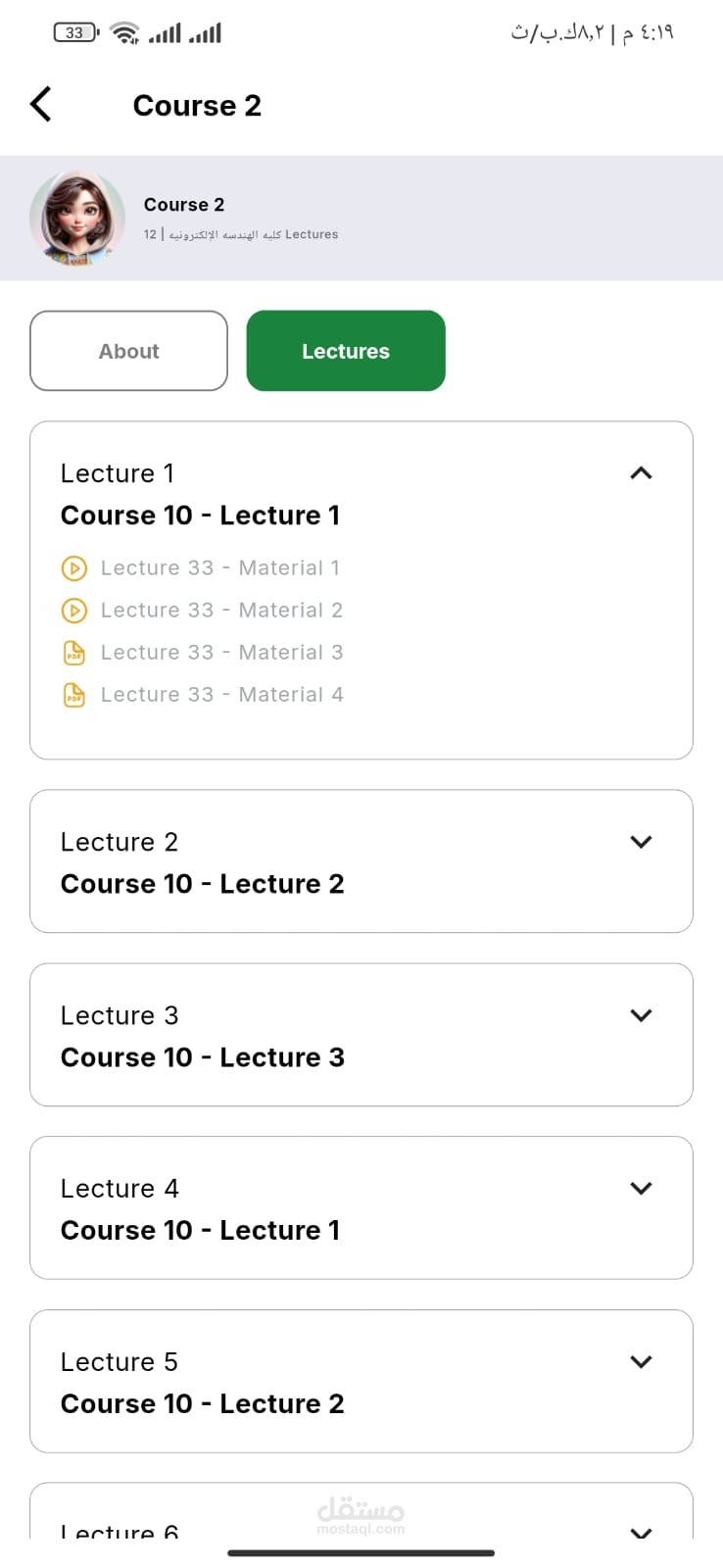The image size is (723, 1568).
Task: Open Lecture 33 - Material 3 PDF
Action: (202, 652)
